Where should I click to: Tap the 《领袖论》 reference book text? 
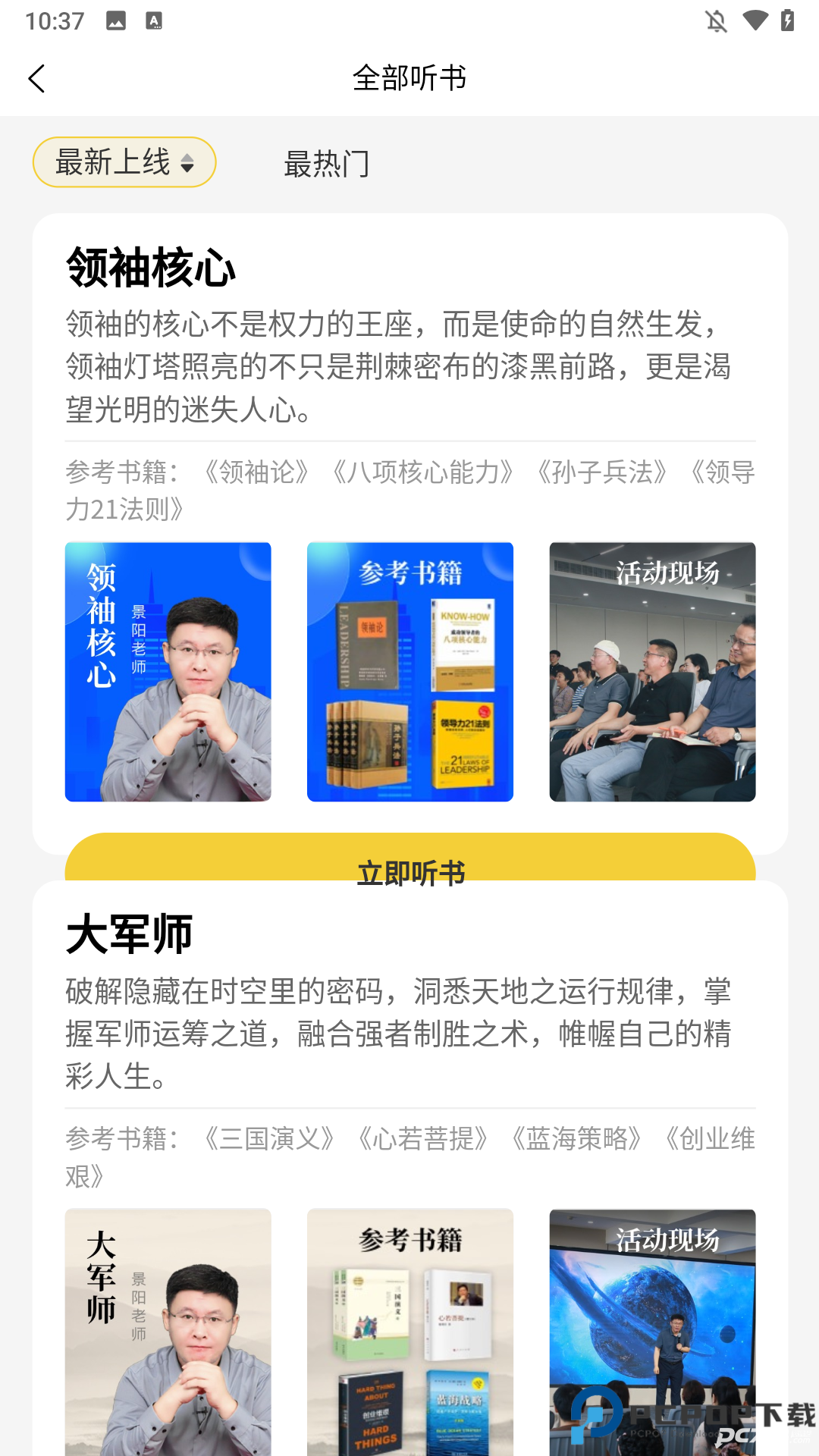tap(256, 472)
